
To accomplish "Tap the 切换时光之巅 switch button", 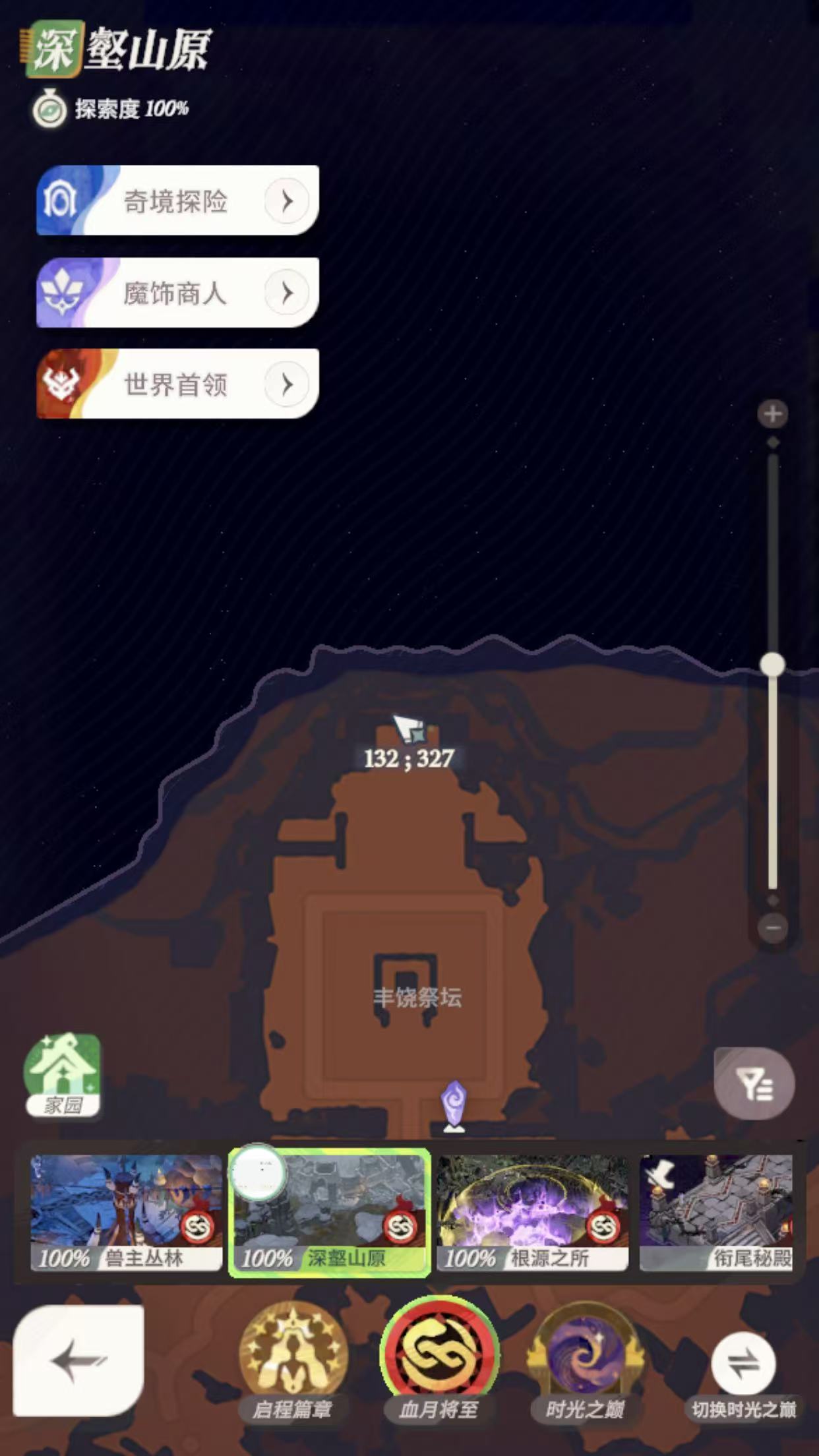I will (x=743, y=1365).
